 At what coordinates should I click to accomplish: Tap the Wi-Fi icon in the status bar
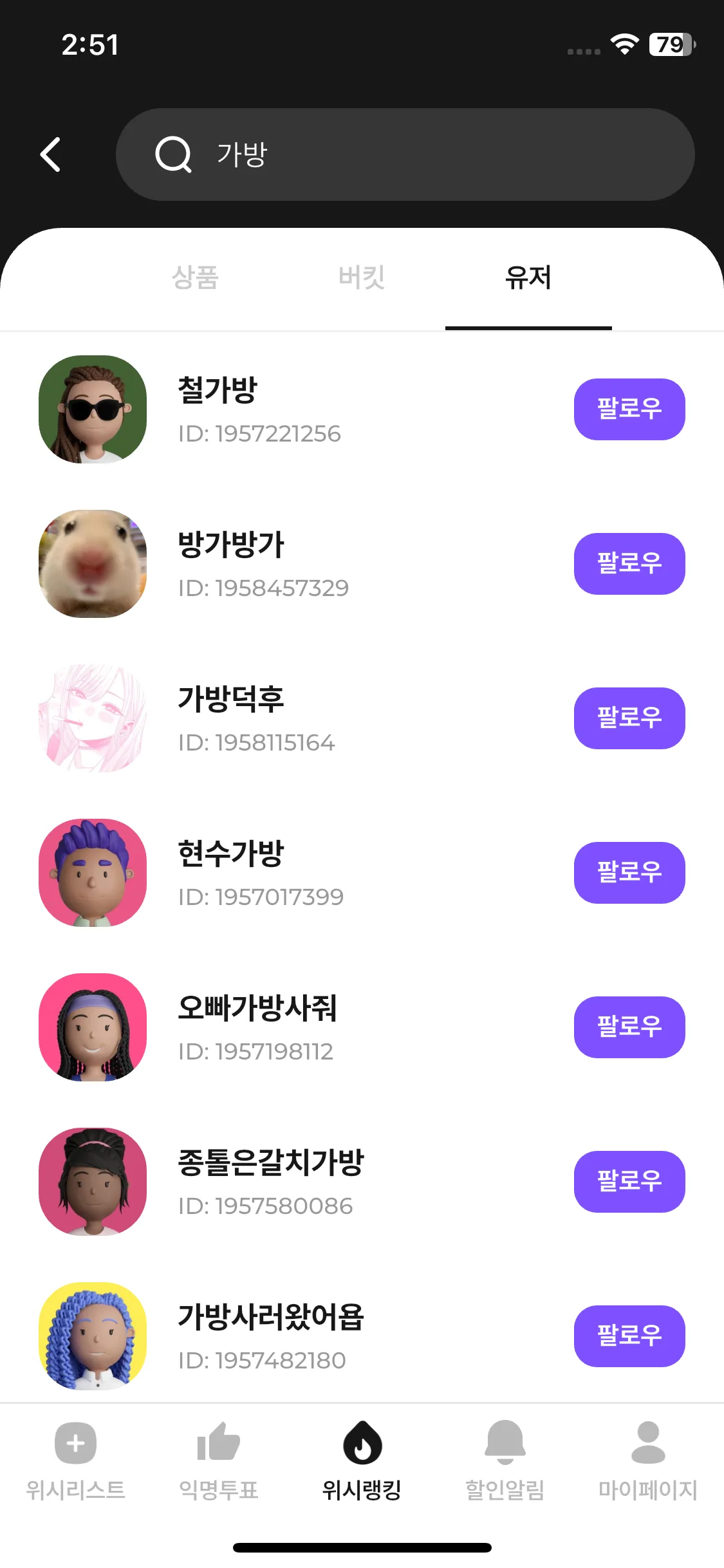pos(622,44)
